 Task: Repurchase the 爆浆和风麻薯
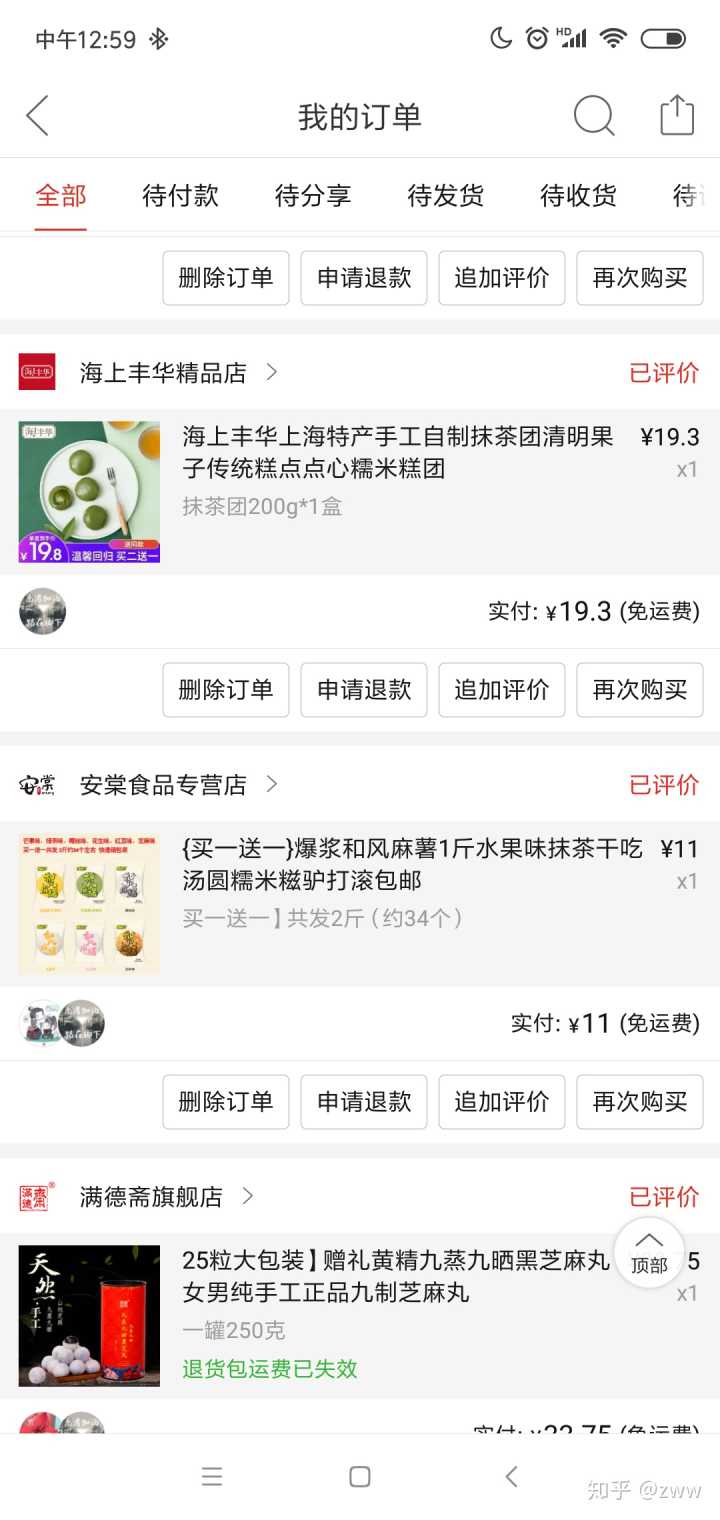pyautogui.click(x=640, y=1102)
